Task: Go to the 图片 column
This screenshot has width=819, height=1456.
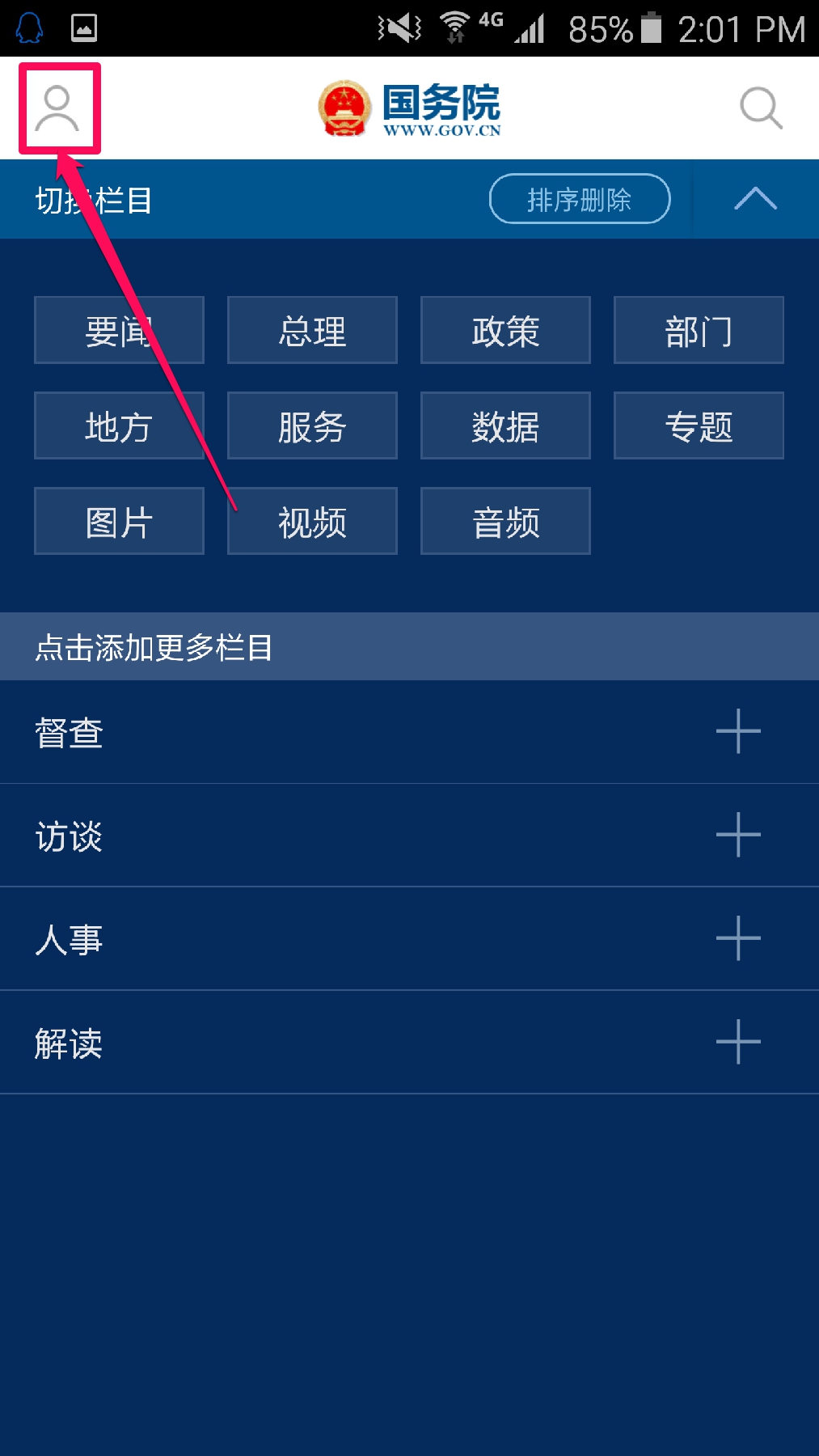Action: pos(119,521)
